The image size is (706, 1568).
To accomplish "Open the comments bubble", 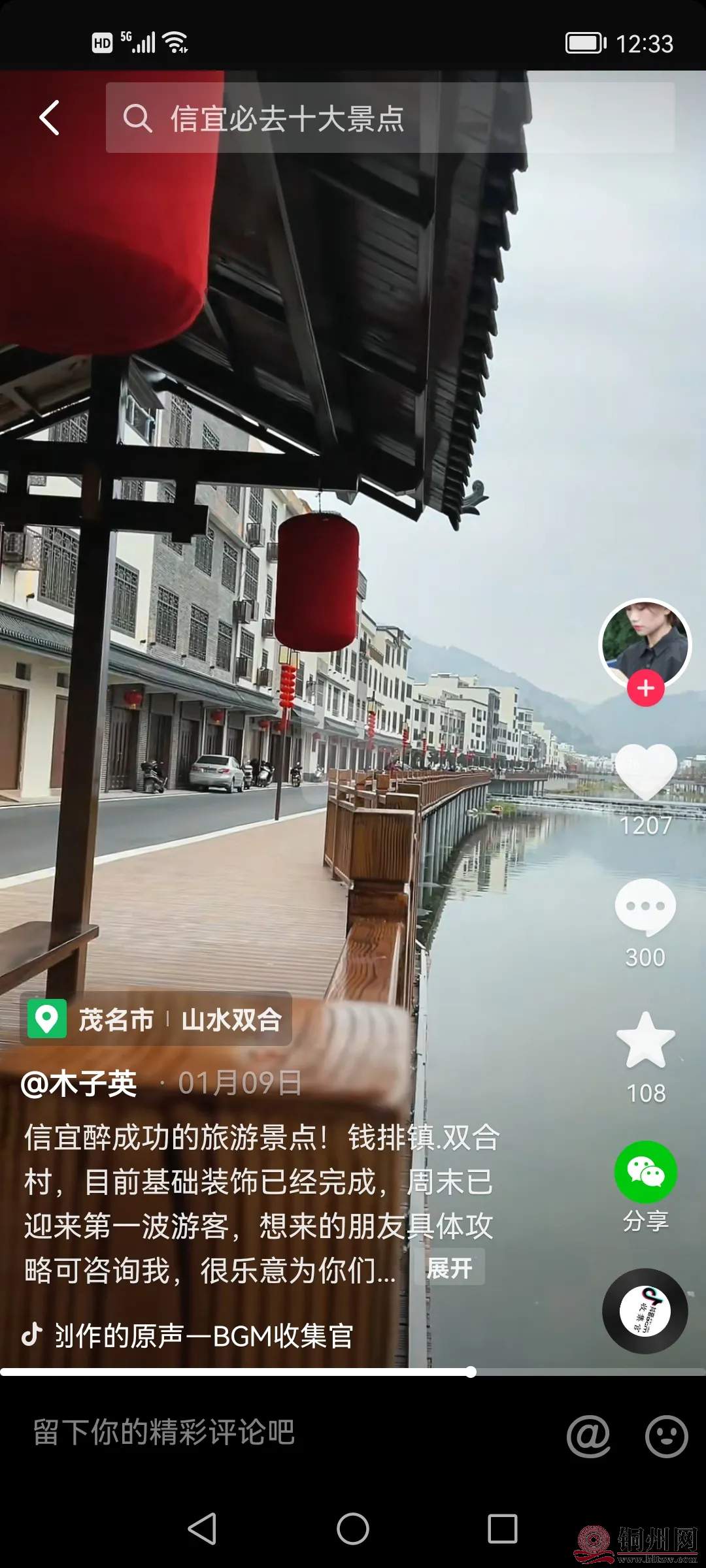I will [x=645, y=906].
